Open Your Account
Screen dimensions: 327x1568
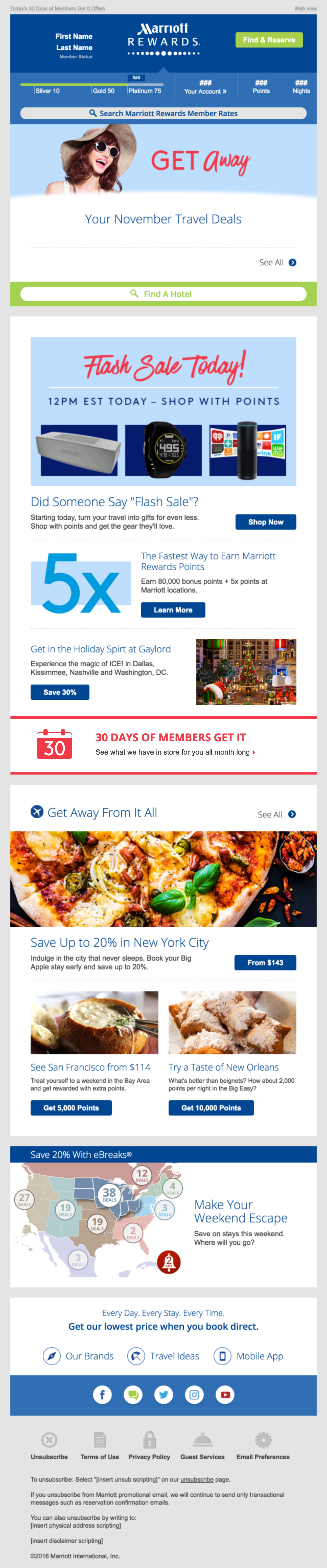[205, 88]
